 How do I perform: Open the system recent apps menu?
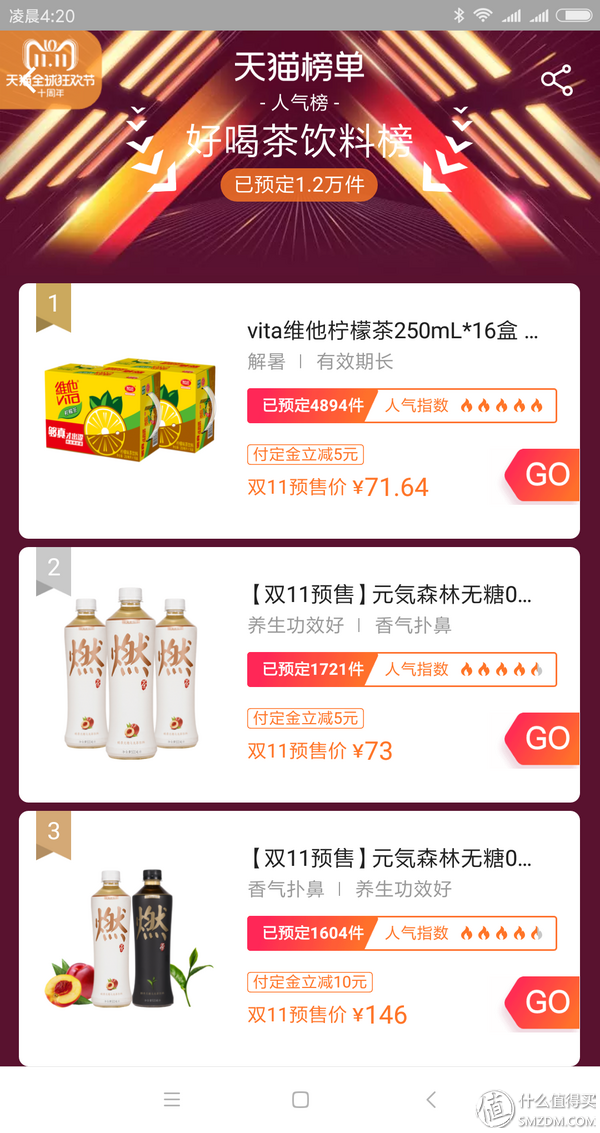click(172, 1100)
